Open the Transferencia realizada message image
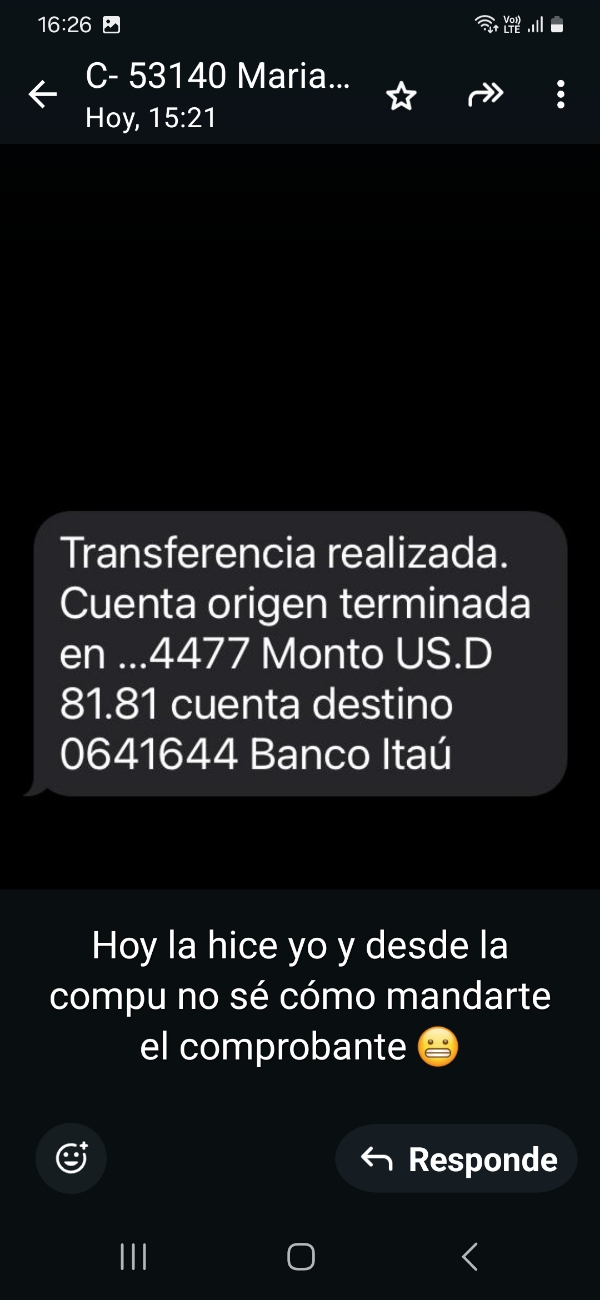The height and width of the screenshot is (1300, 600). point(298,654)
